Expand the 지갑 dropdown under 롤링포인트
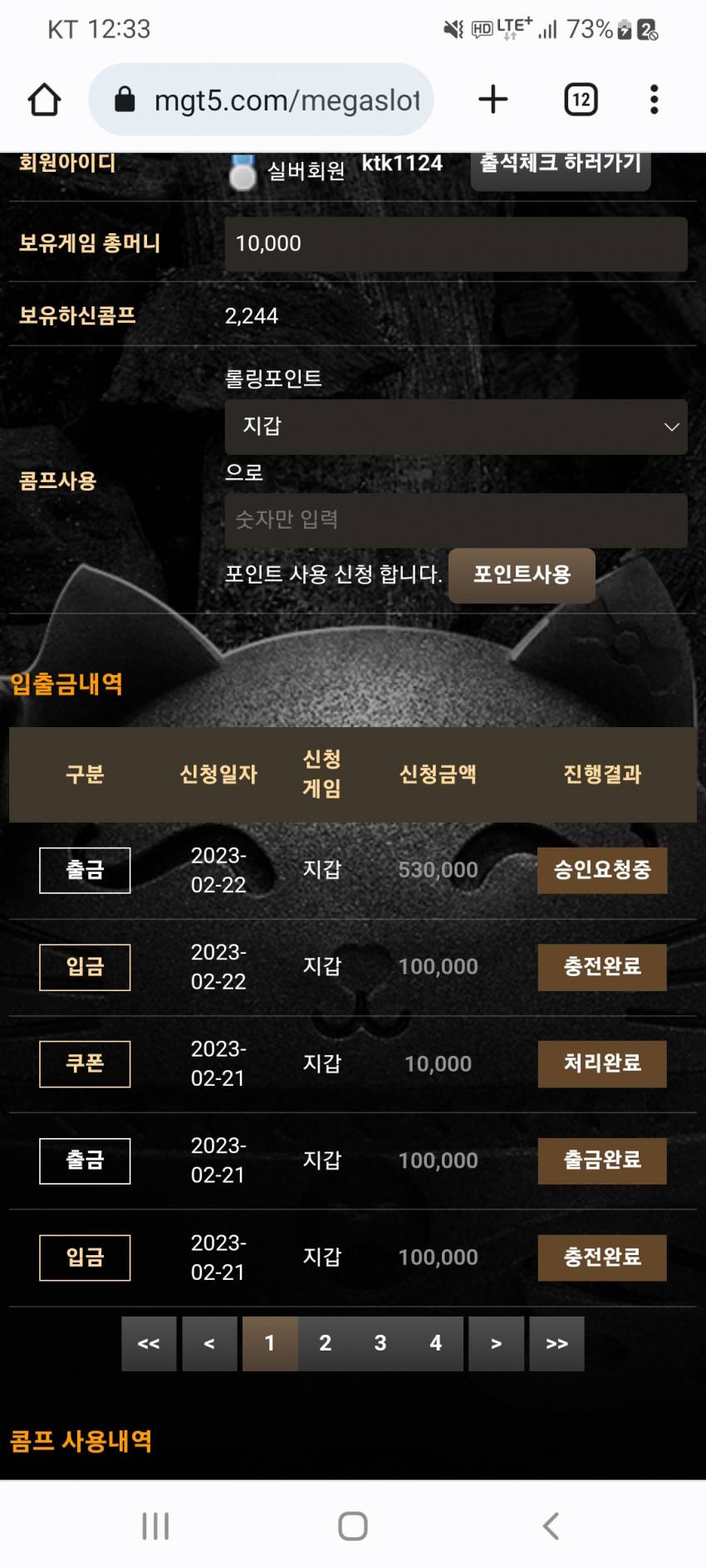 pyautogui.click(x=455, y=427)
